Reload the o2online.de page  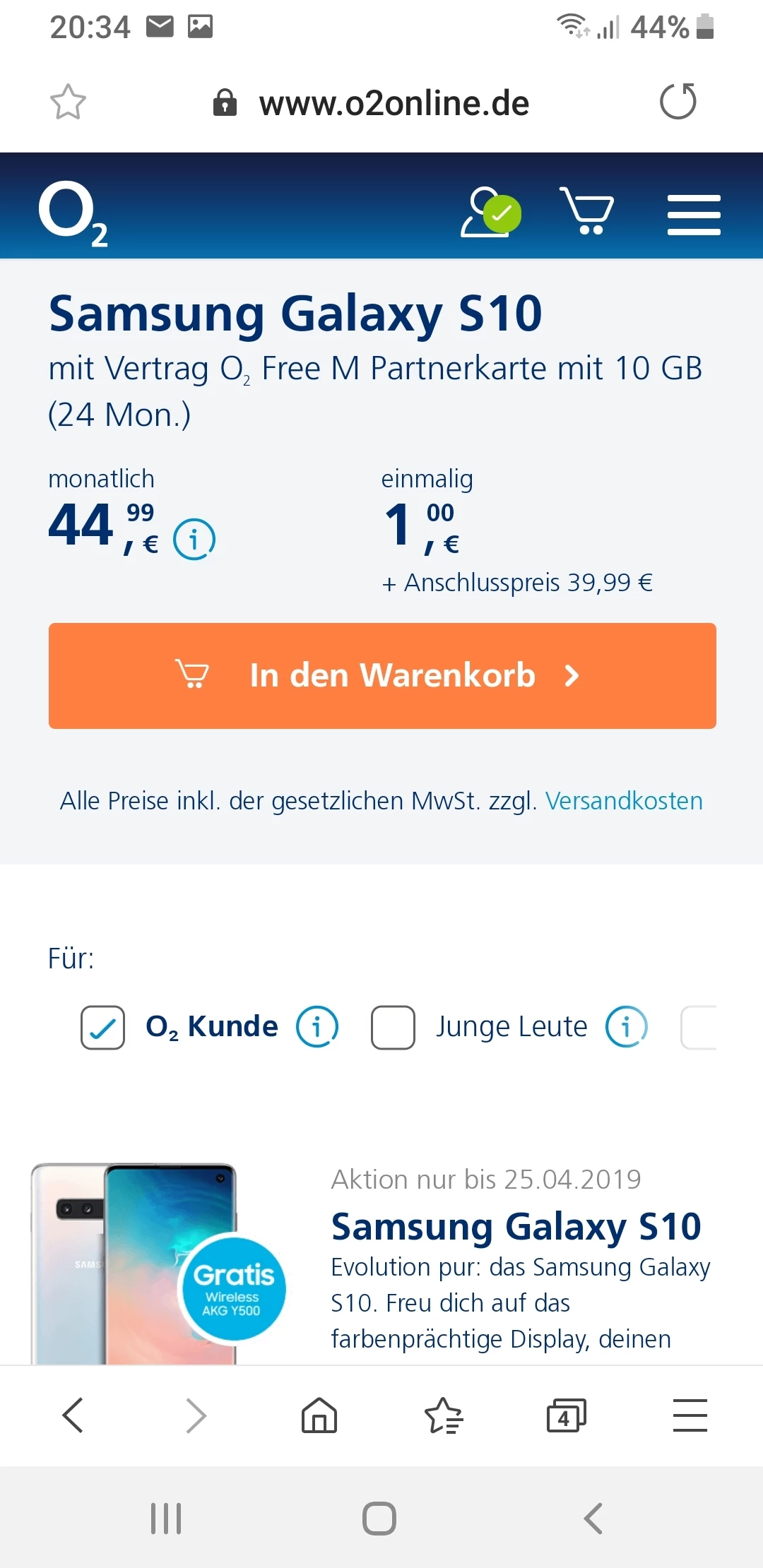click(x=678, y=102)
